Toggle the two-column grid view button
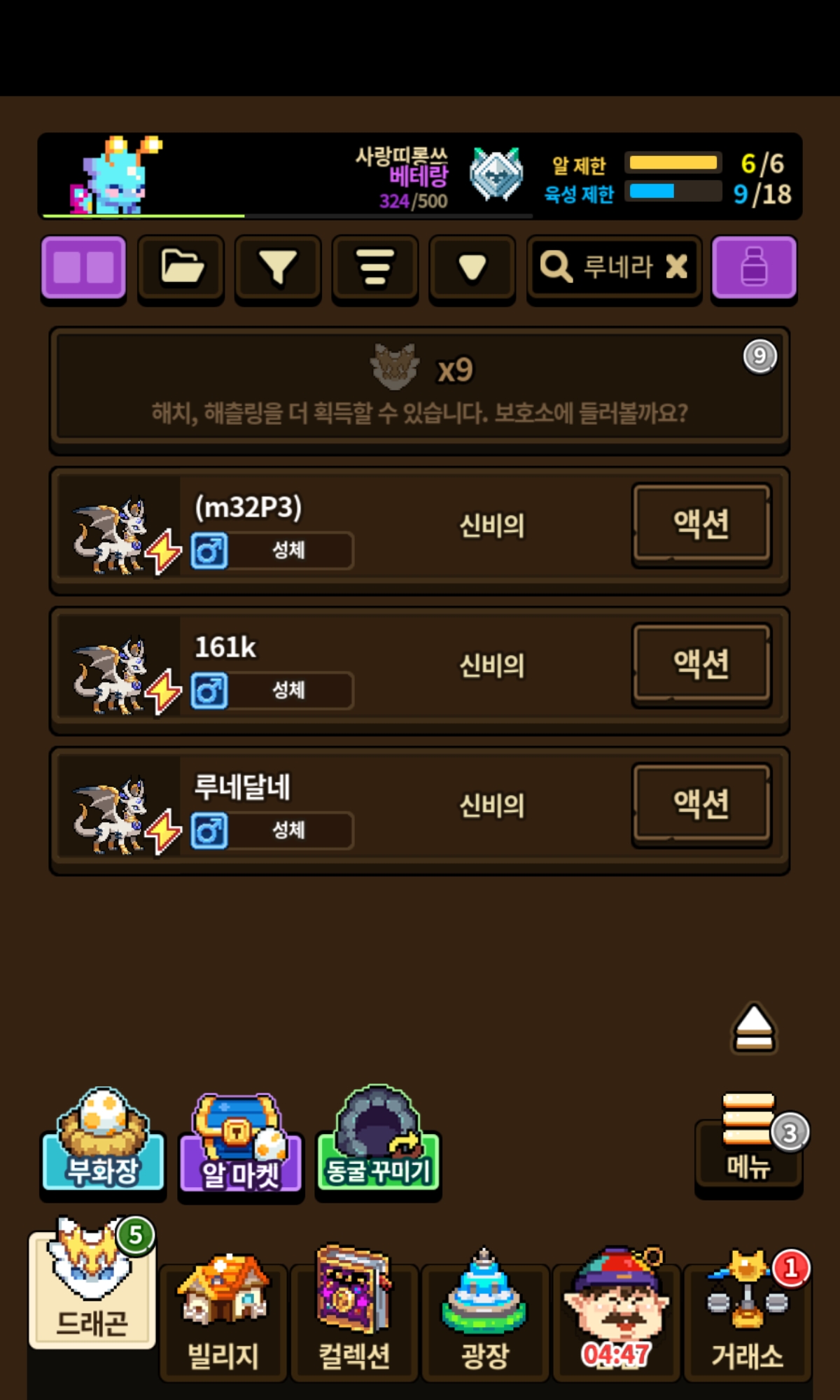 tap(83, 267)
